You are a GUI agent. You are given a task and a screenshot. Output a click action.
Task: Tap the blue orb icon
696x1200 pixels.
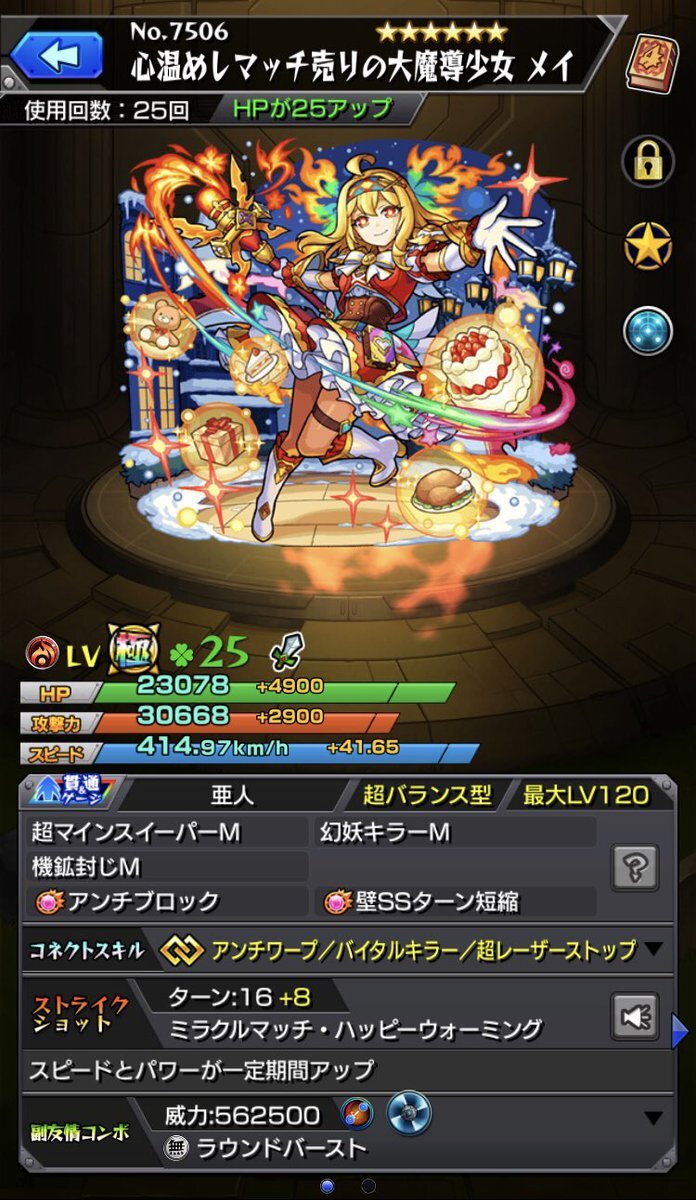(648, 331)
